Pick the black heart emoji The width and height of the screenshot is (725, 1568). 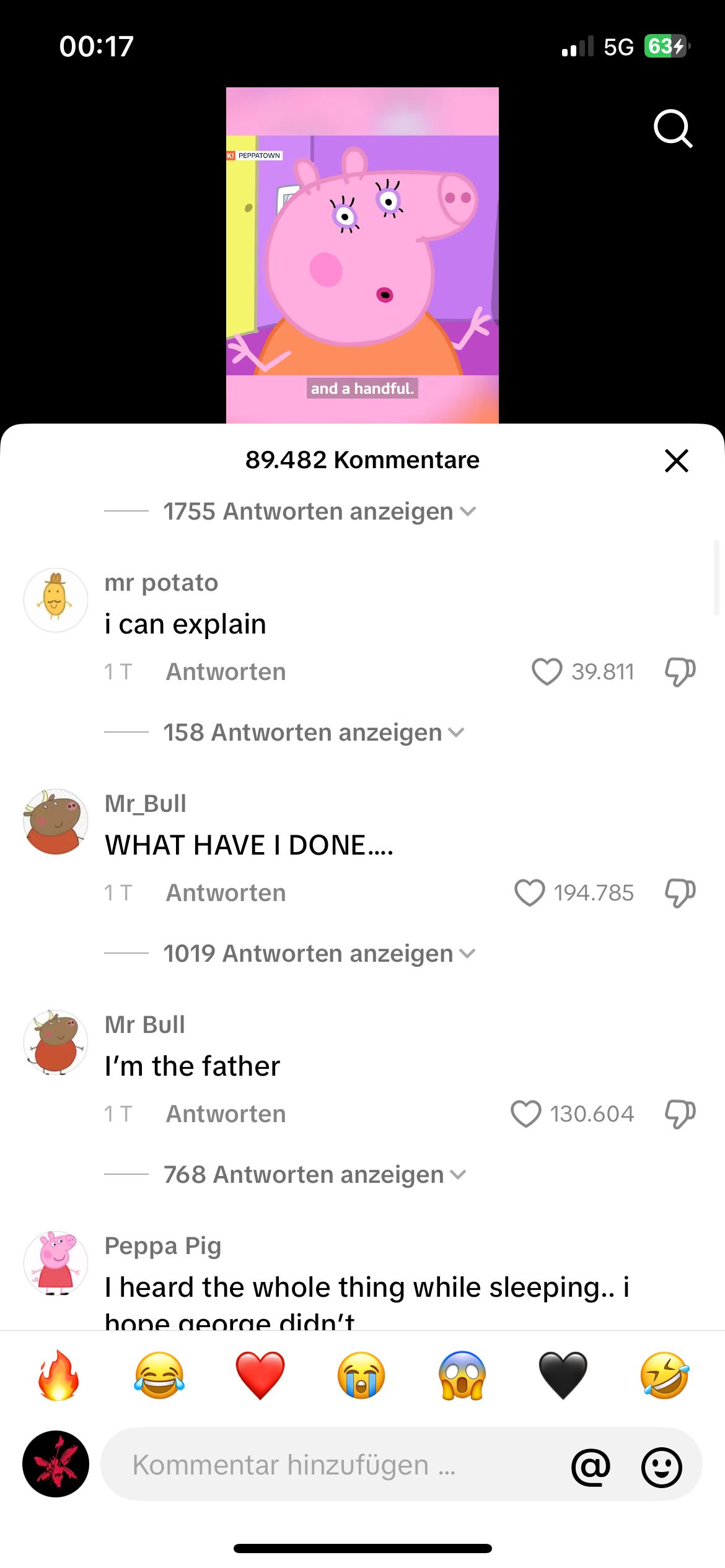563,1375
